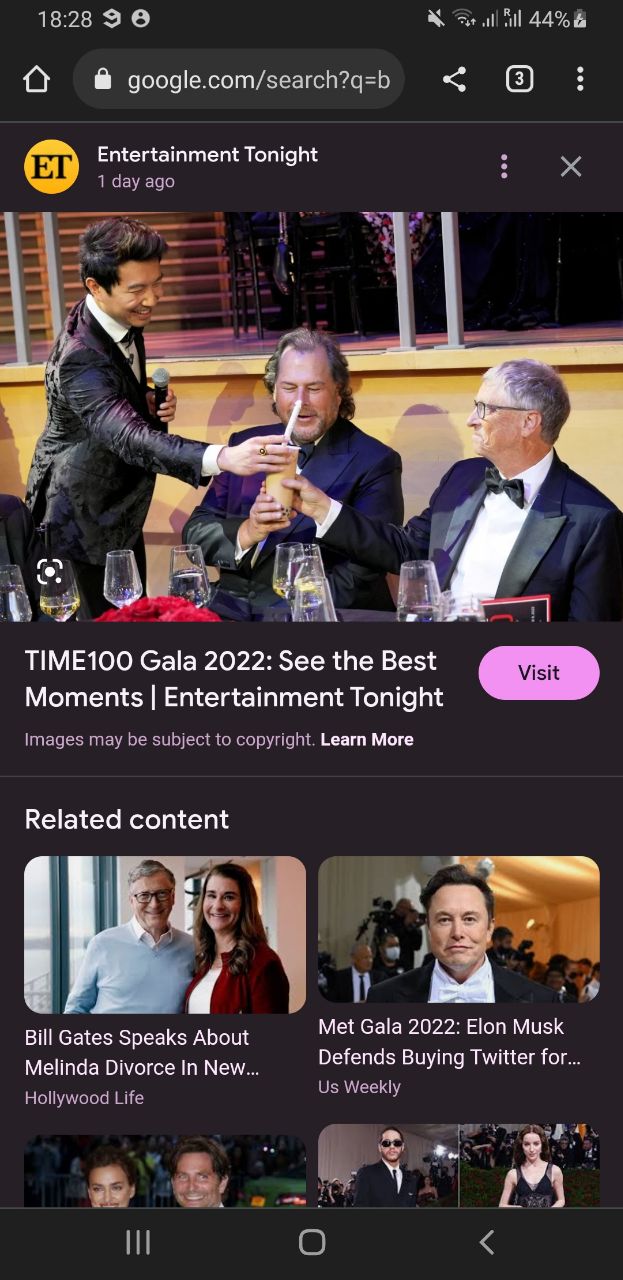Viewport: 623px width, 1280px height.
Task: Open the TIME100 Gala 2022 title link
Action: tap(233, 678)
